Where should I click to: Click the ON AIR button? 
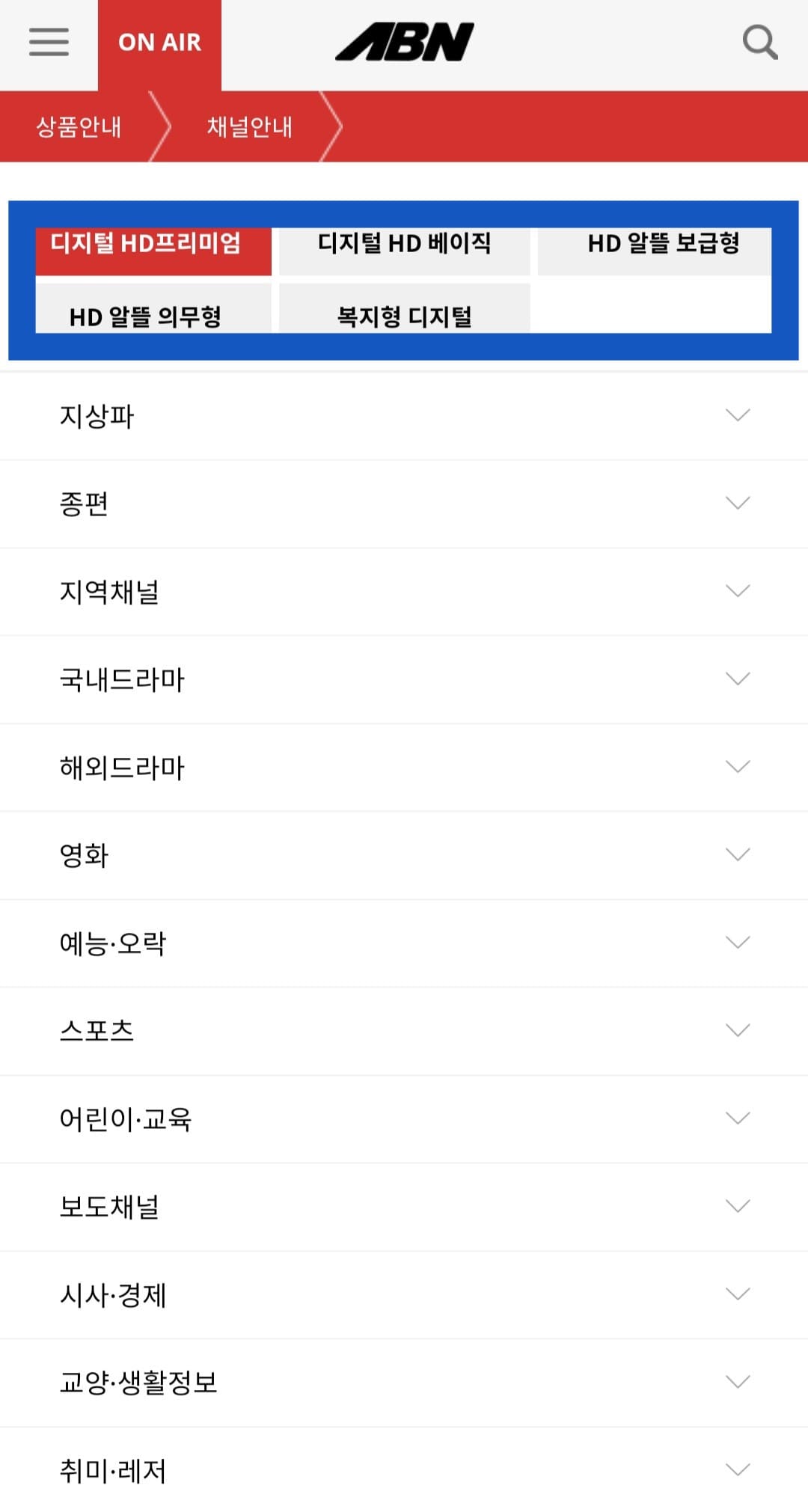coord(159,43)
